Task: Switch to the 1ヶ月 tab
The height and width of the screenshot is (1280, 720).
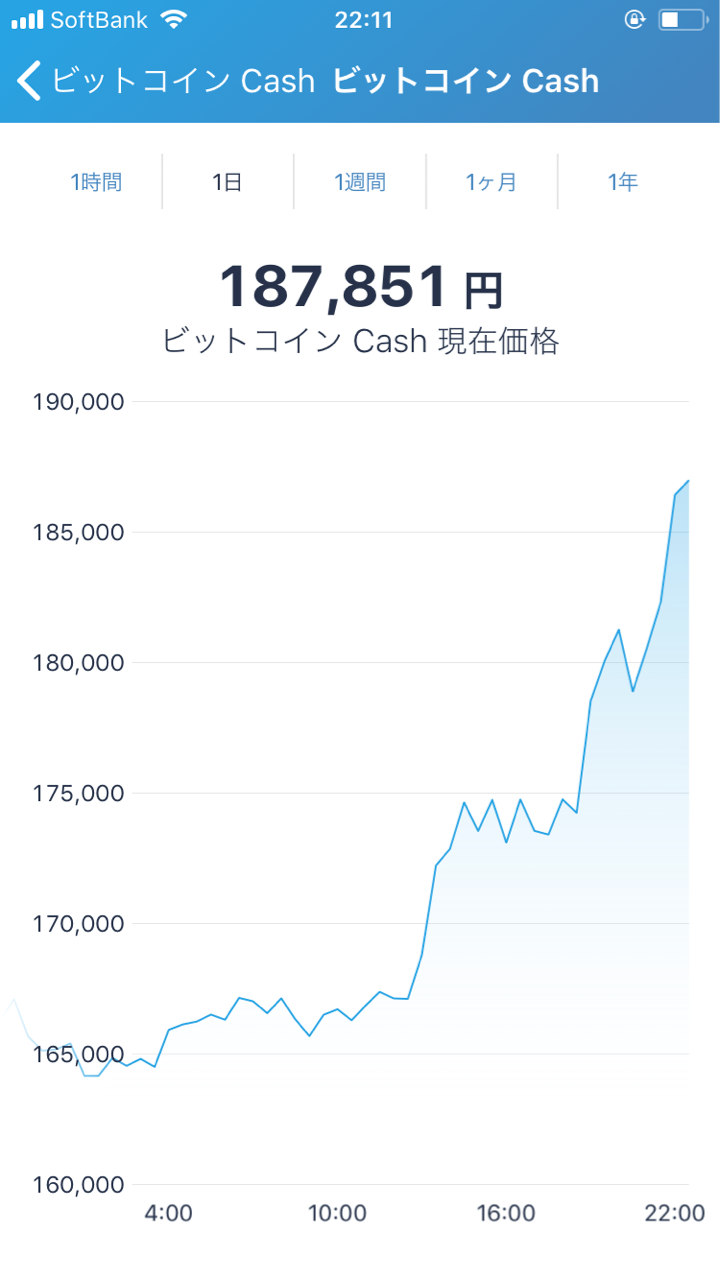Action: pos(491,181)
